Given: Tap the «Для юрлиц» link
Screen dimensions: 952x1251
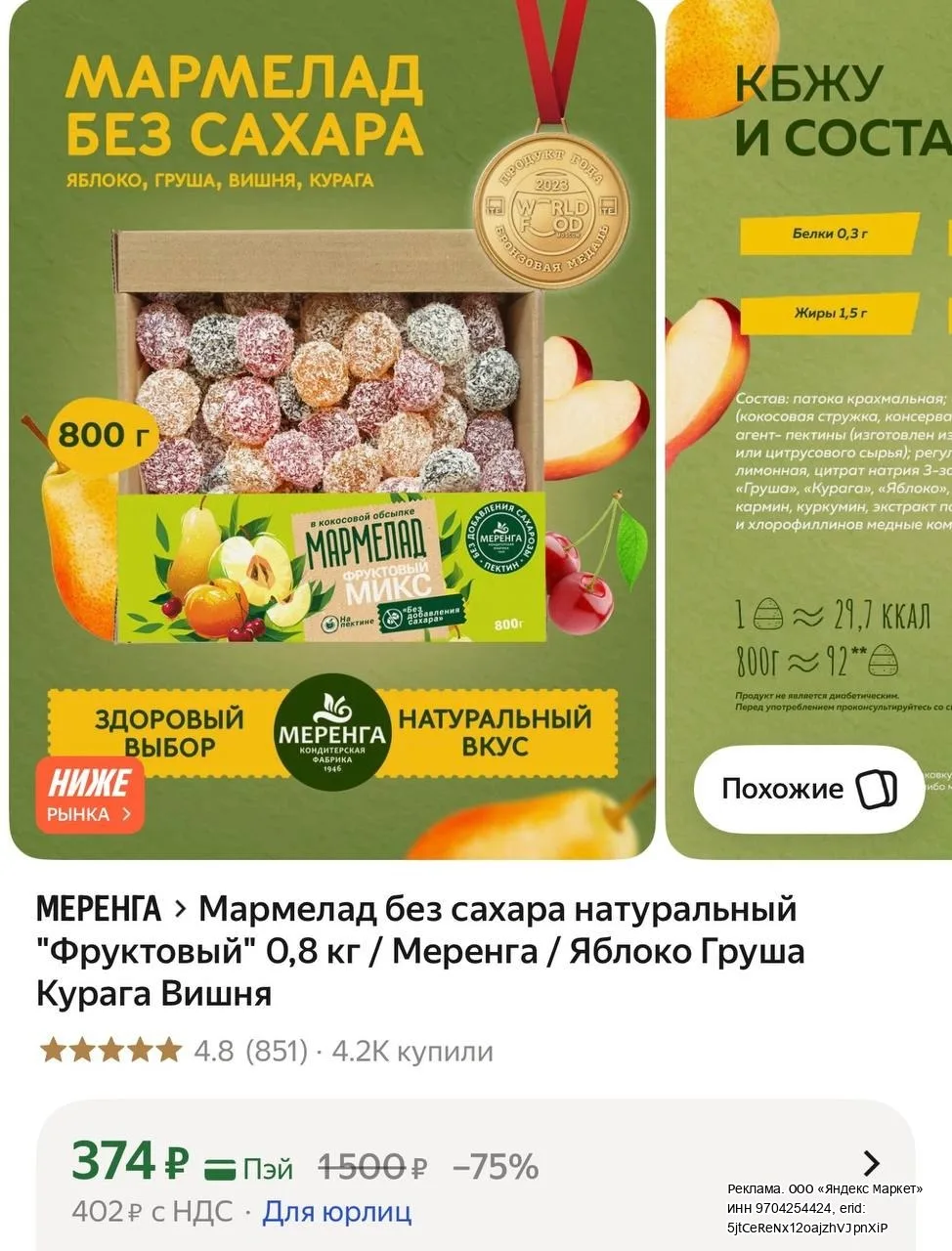Looking at the screenshot, I should 337,1212.
